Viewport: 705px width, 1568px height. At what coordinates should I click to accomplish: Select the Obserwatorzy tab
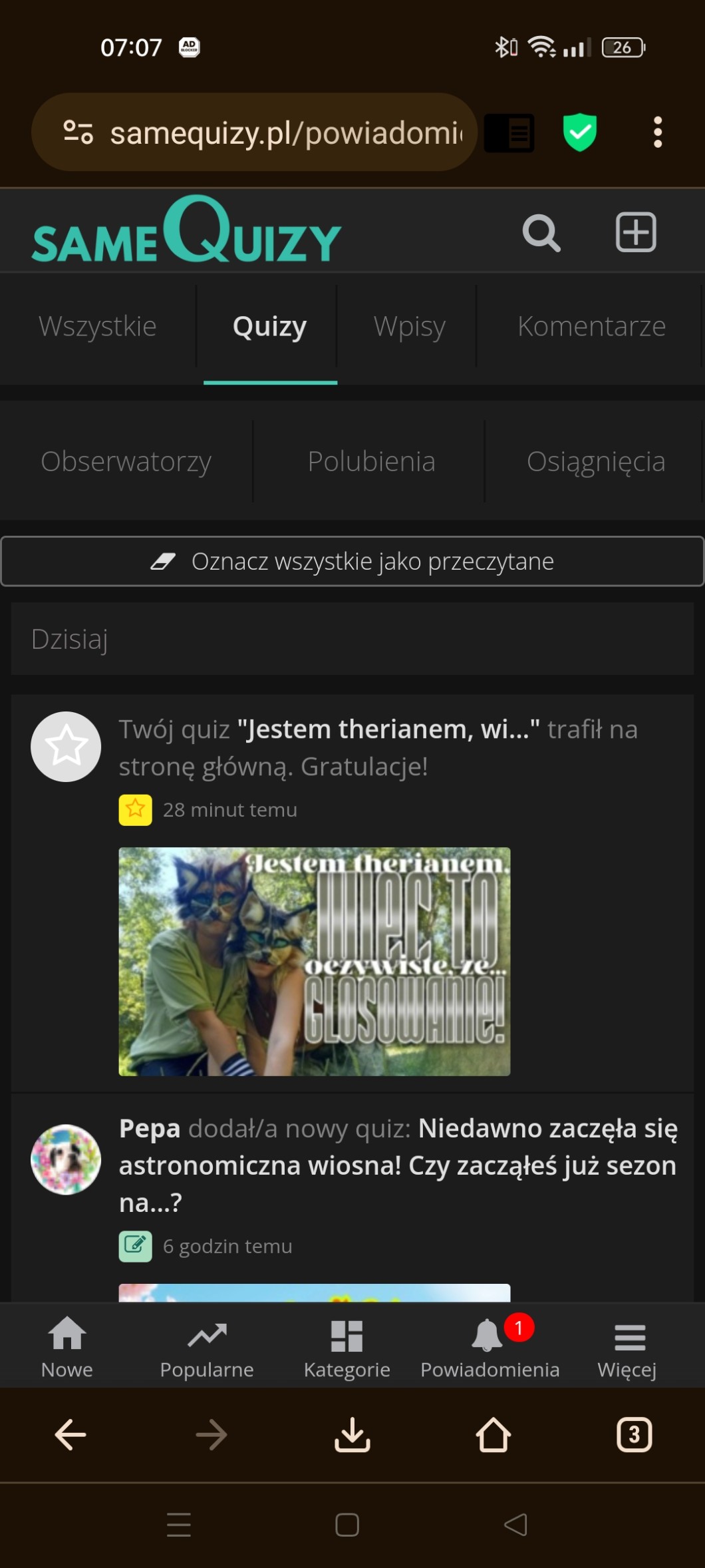coord(126,461)
